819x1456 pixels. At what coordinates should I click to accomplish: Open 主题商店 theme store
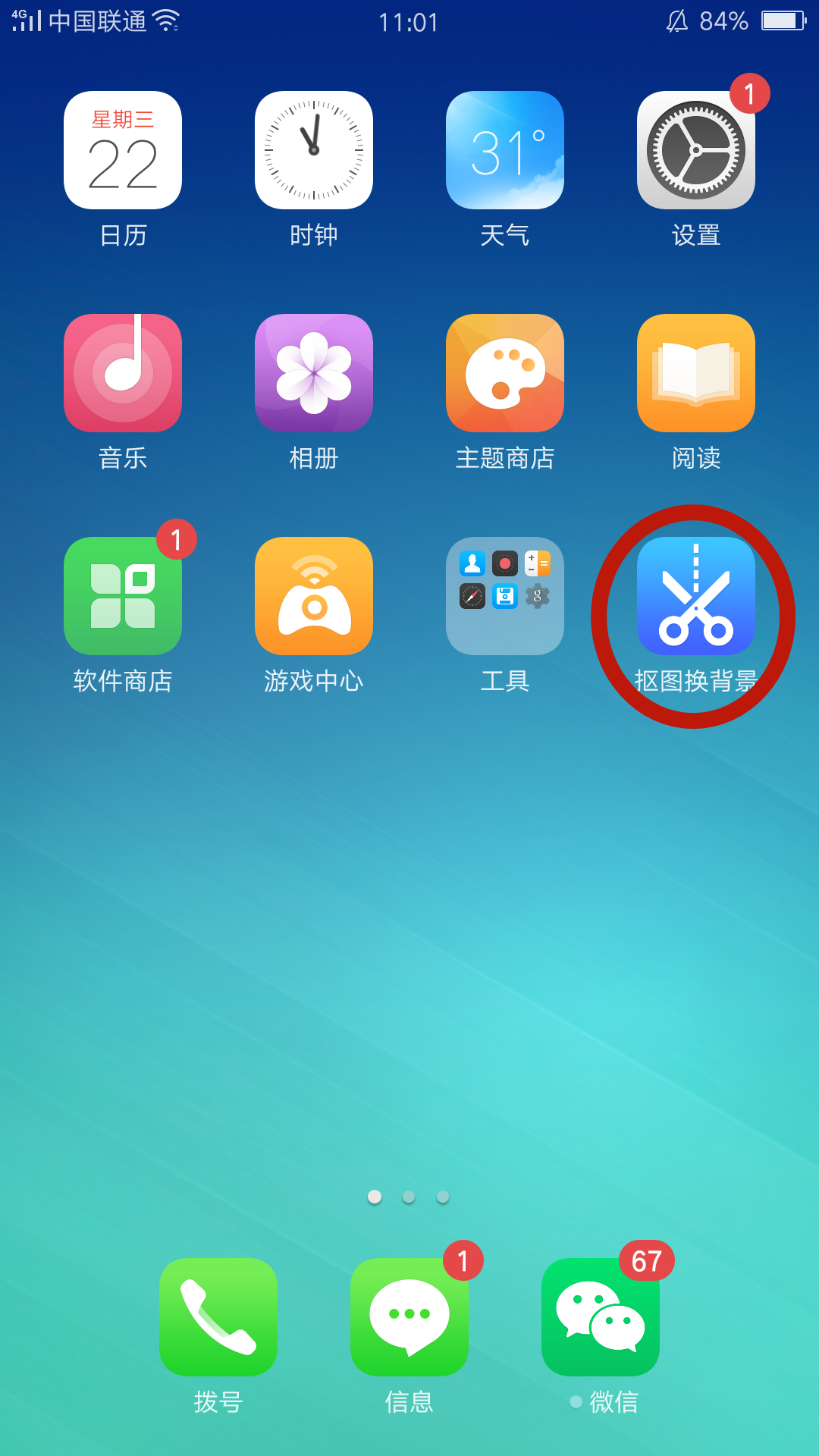click(505, 373)
